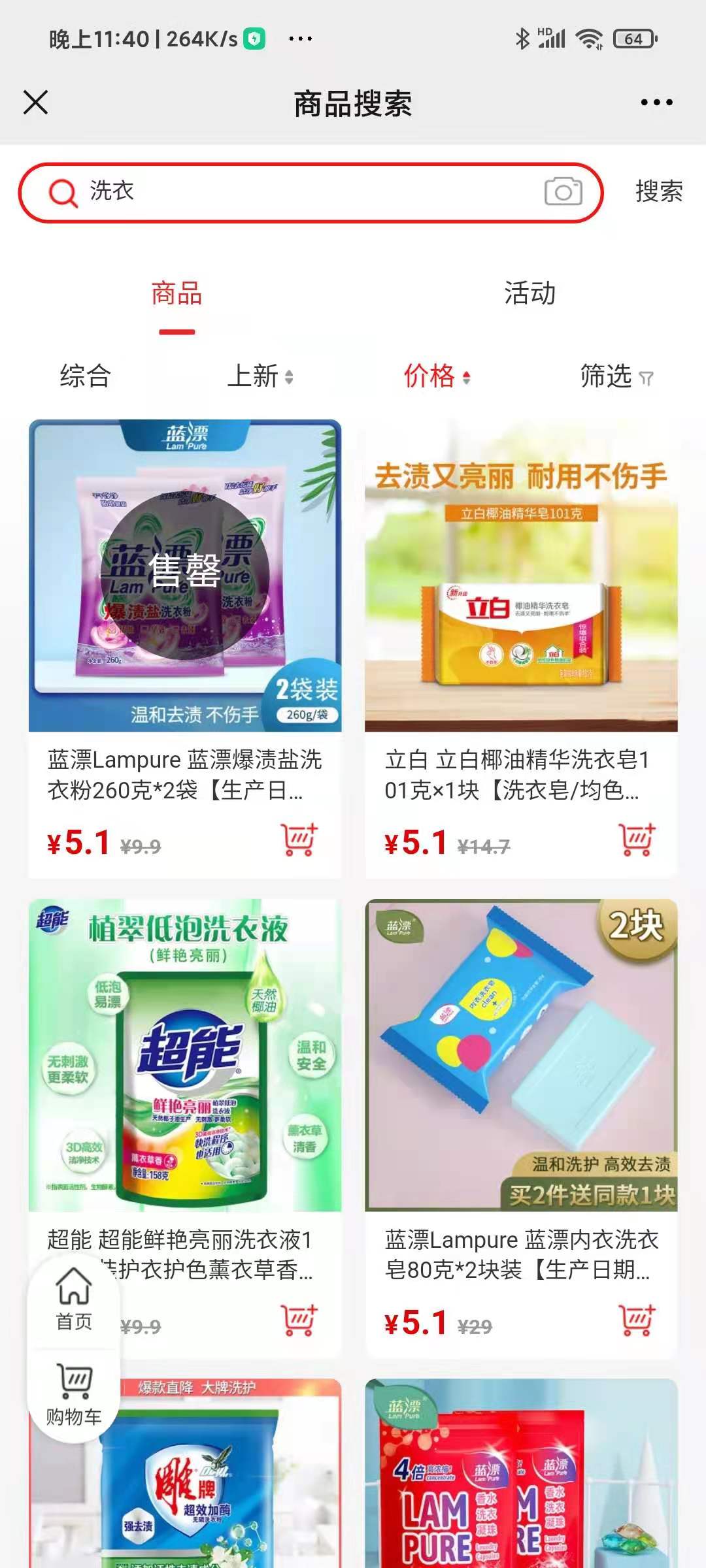
Task: Open 购物车 from floating menu
Action: tap(74, 1395)
